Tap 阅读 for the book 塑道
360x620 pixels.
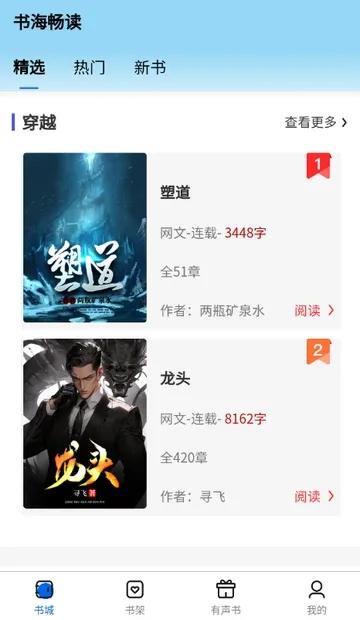(314, 310)
